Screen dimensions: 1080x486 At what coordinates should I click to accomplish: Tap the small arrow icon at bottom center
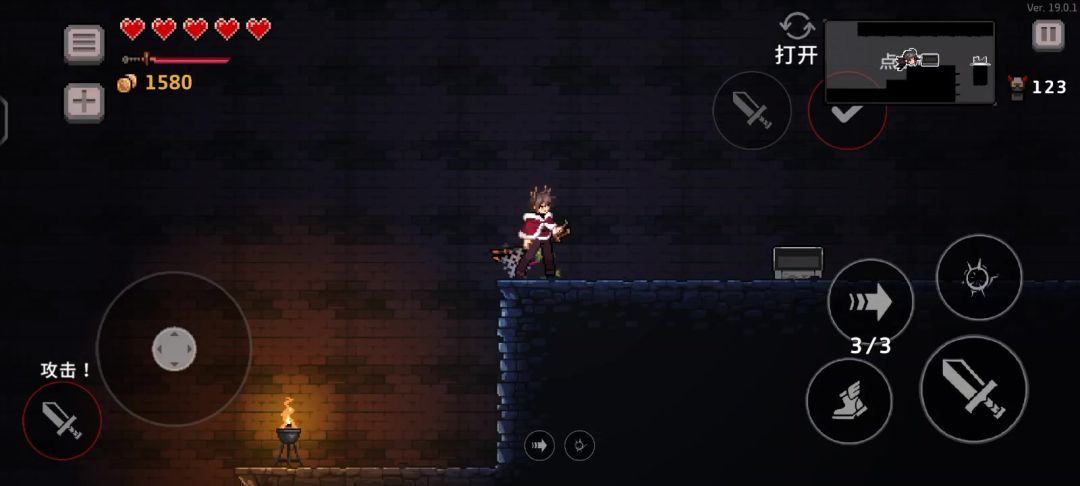[x=539, y=445]
